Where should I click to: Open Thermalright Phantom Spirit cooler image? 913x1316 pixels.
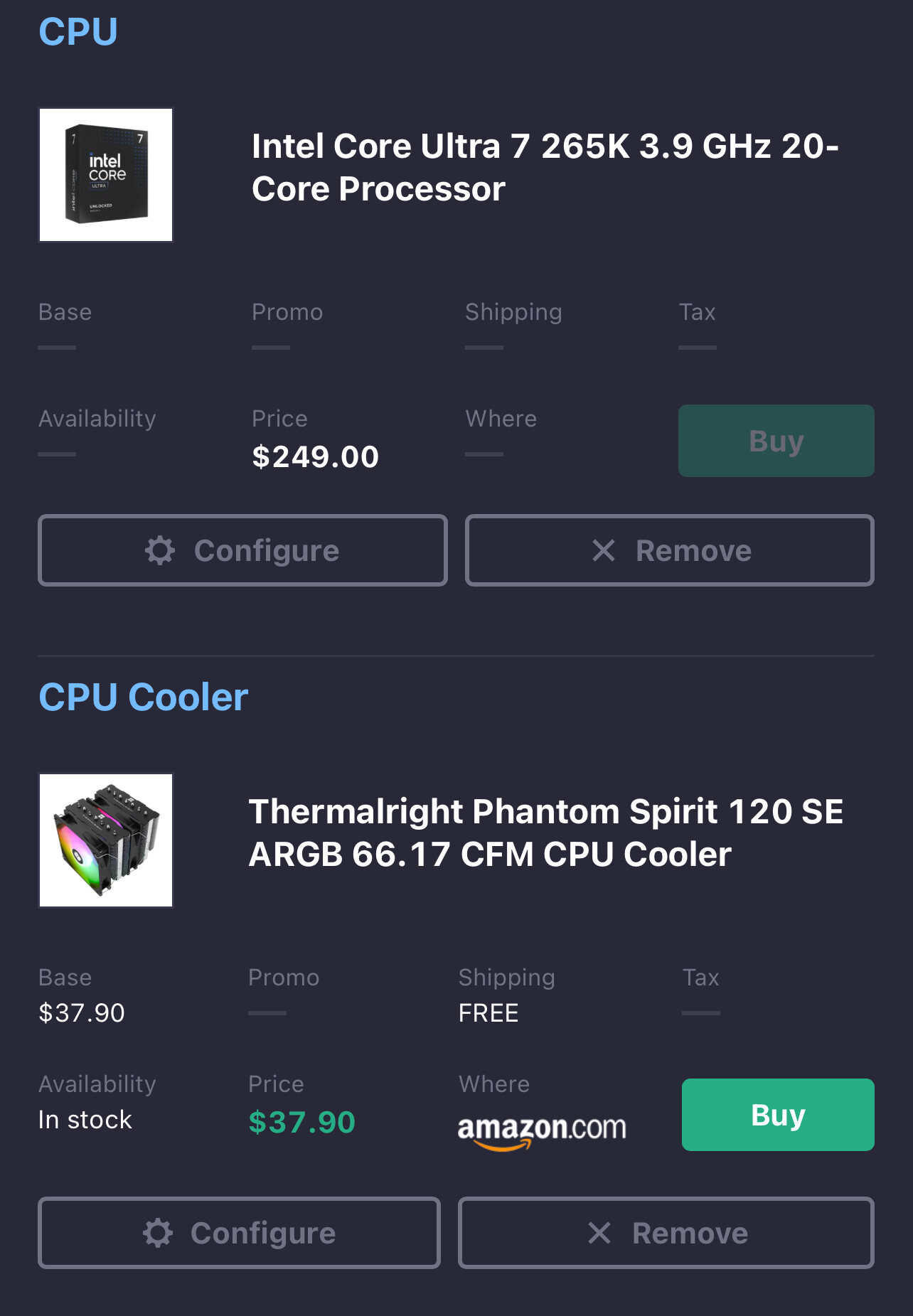[106, 840]
